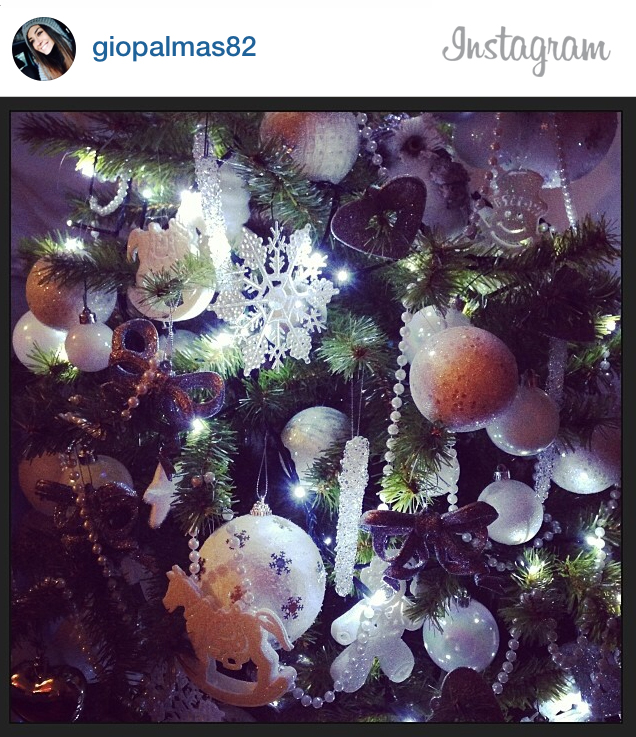
Task: Tap the giopalmas82 profile picture
Action: point(44,49)
